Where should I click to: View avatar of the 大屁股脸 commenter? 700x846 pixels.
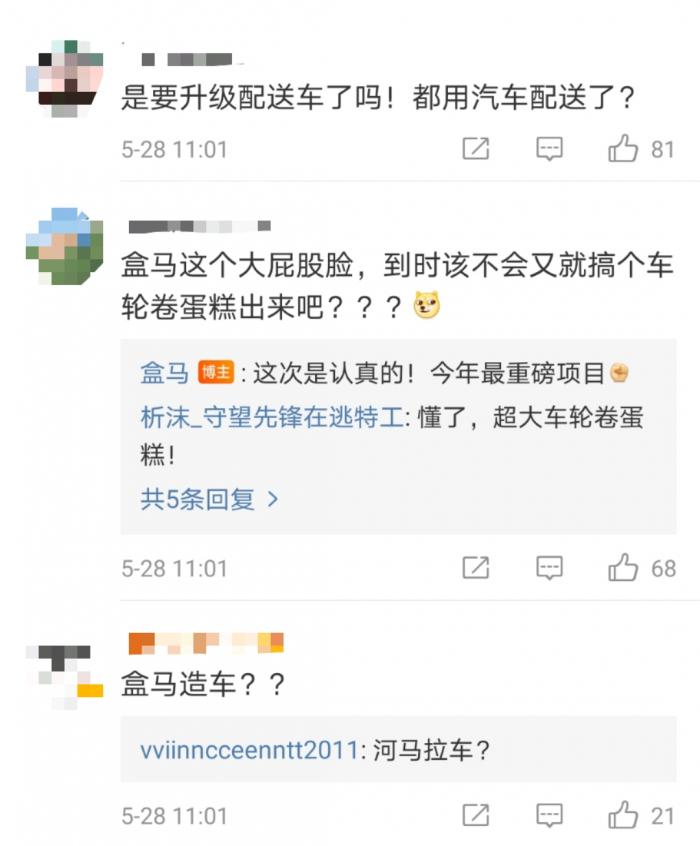pos(64,245)
